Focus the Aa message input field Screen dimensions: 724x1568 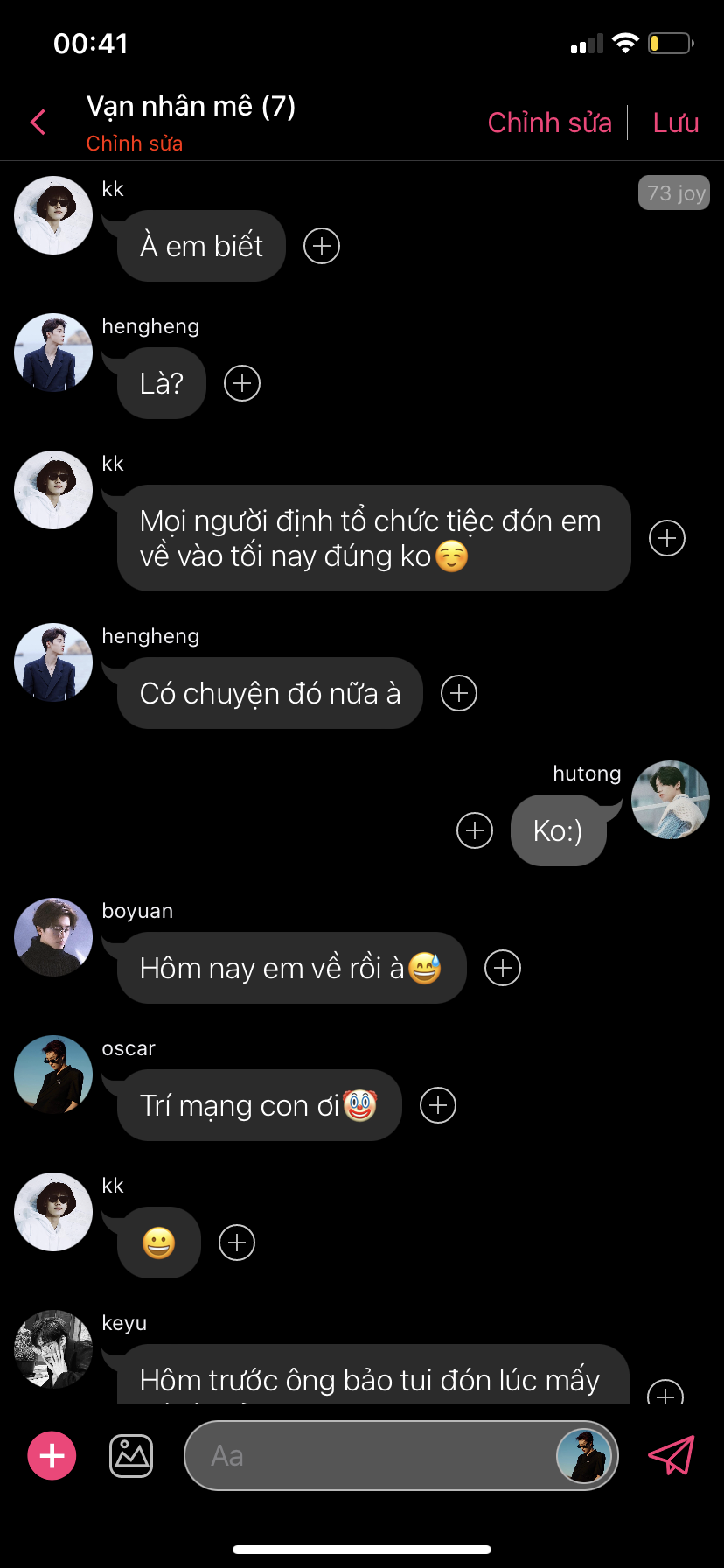pos(367,1455)
